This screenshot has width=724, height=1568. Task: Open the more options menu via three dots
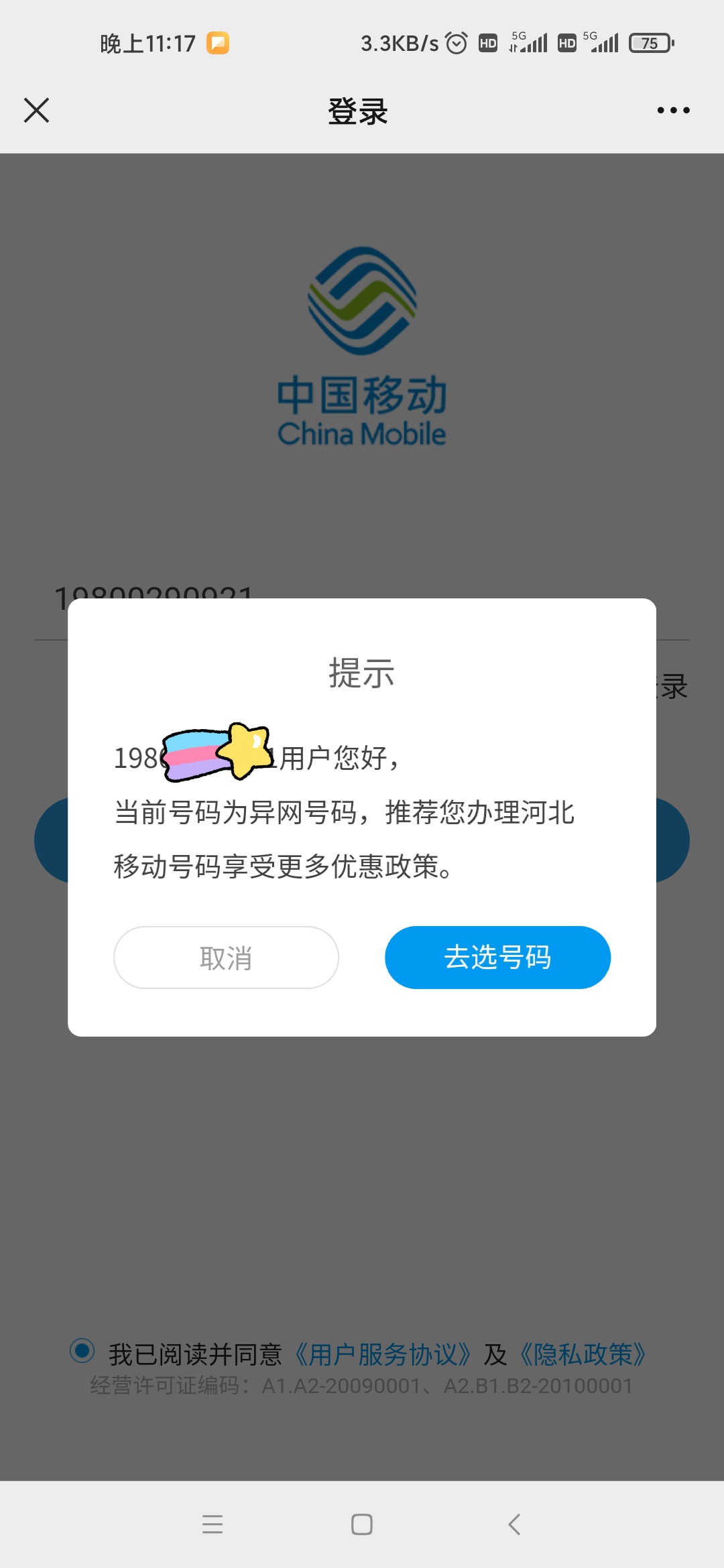pos(673,110)
